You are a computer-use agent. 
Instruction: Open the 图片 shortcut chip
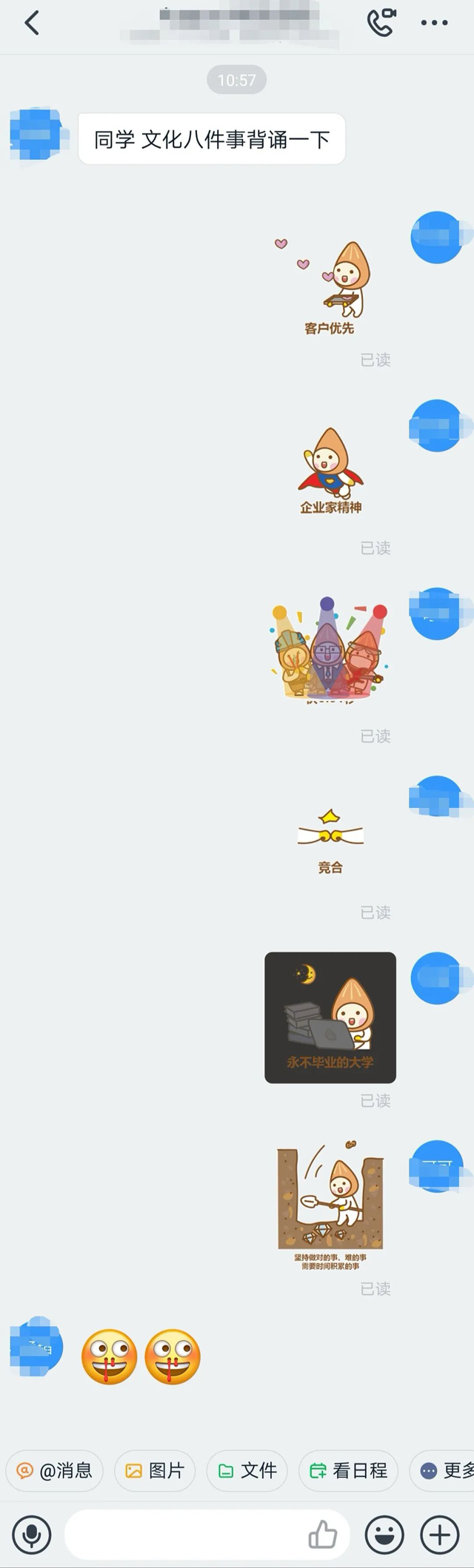[155, 1470]
